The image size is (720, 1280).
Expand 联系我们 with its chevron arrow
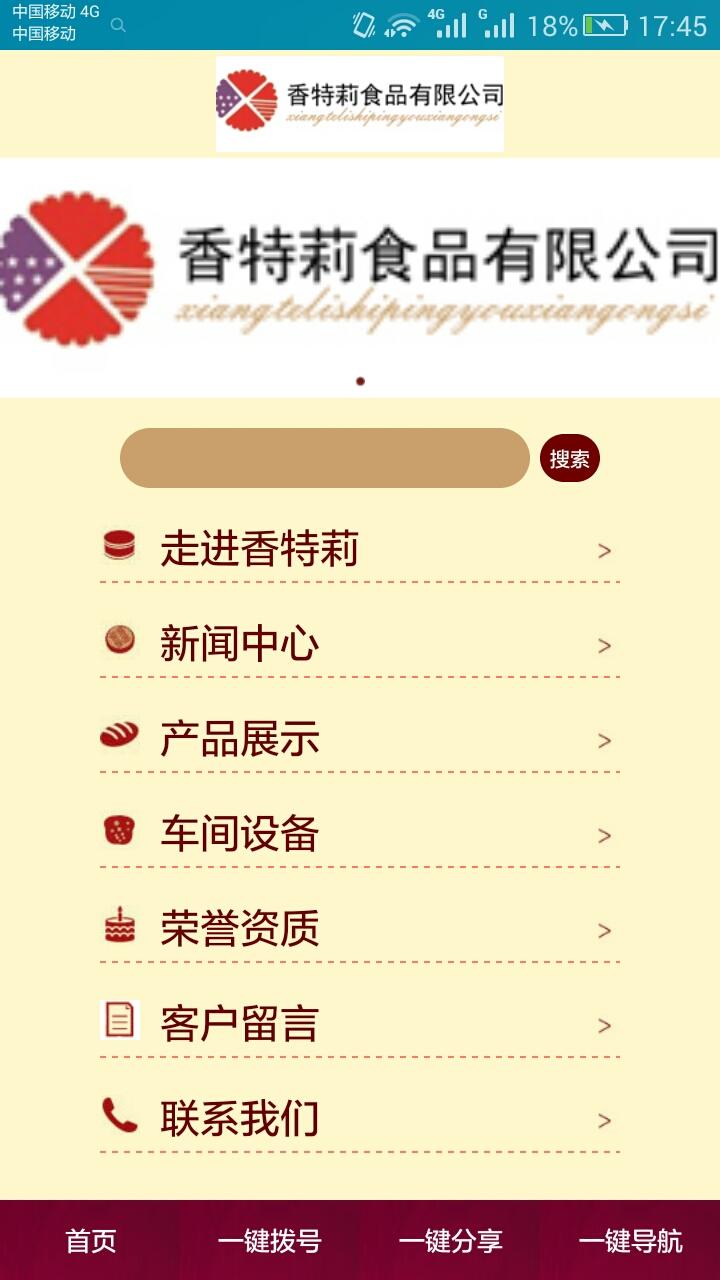click(x=602, y=1121)
